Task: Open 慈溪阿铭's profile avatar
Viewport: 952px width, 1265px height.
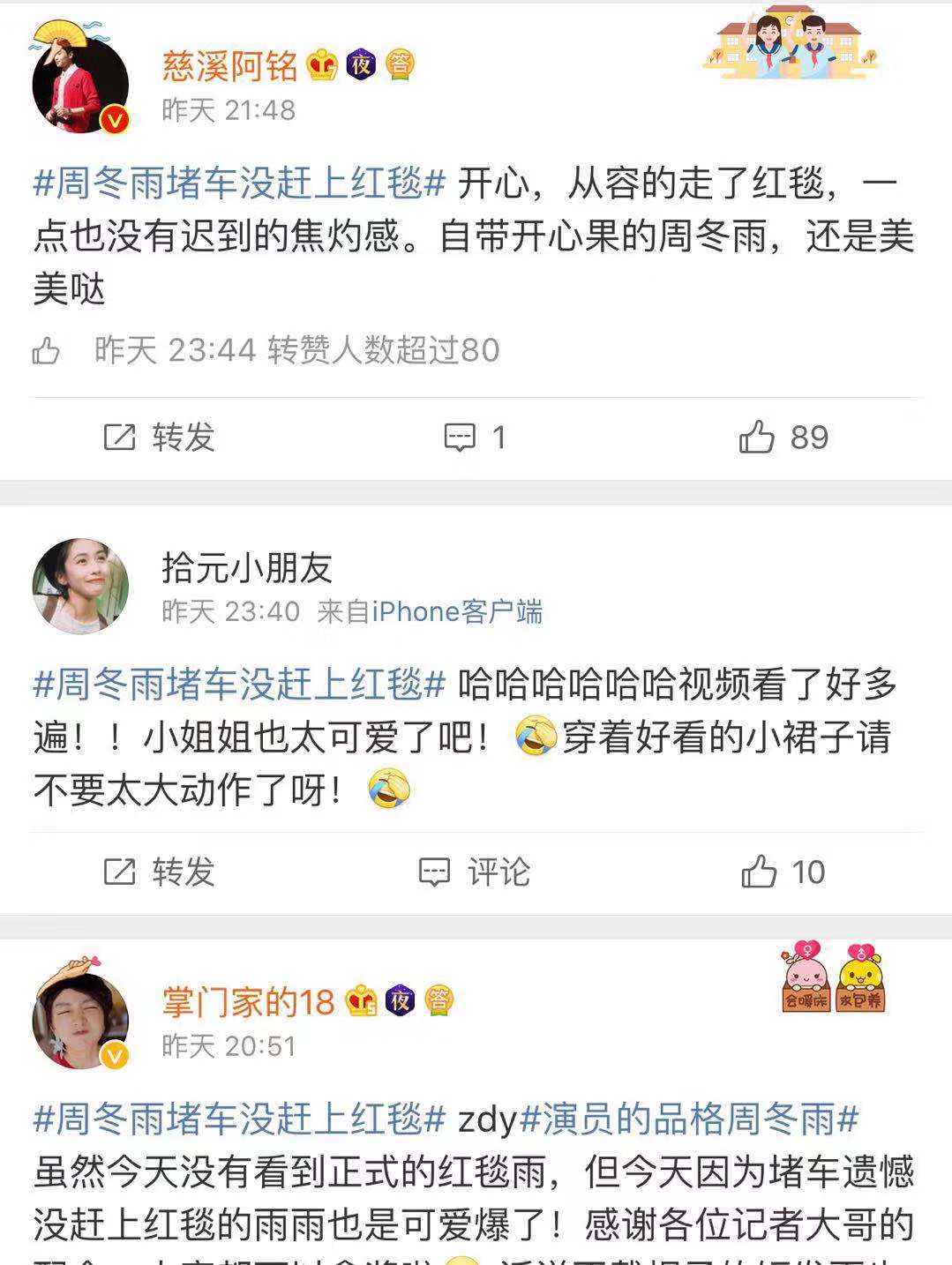Action: coord(80,86)
